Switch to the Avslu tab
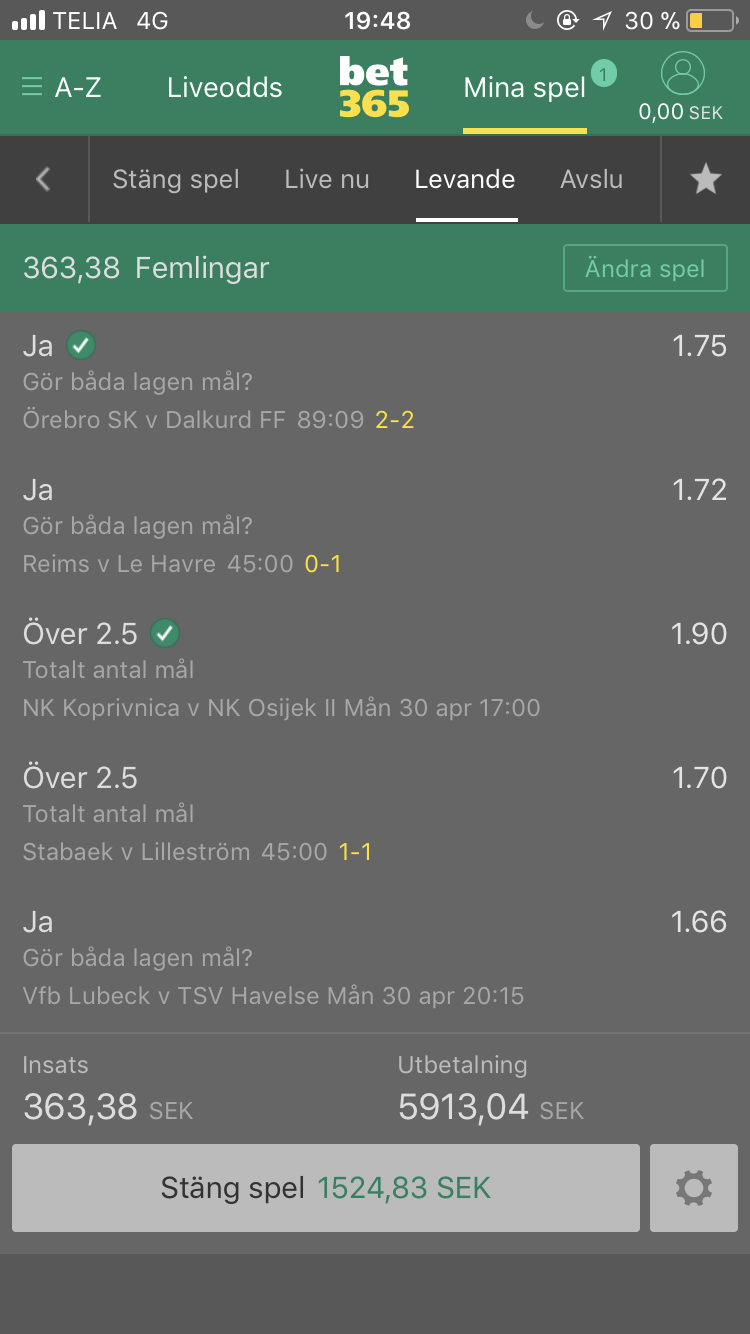 pos(592,180)
